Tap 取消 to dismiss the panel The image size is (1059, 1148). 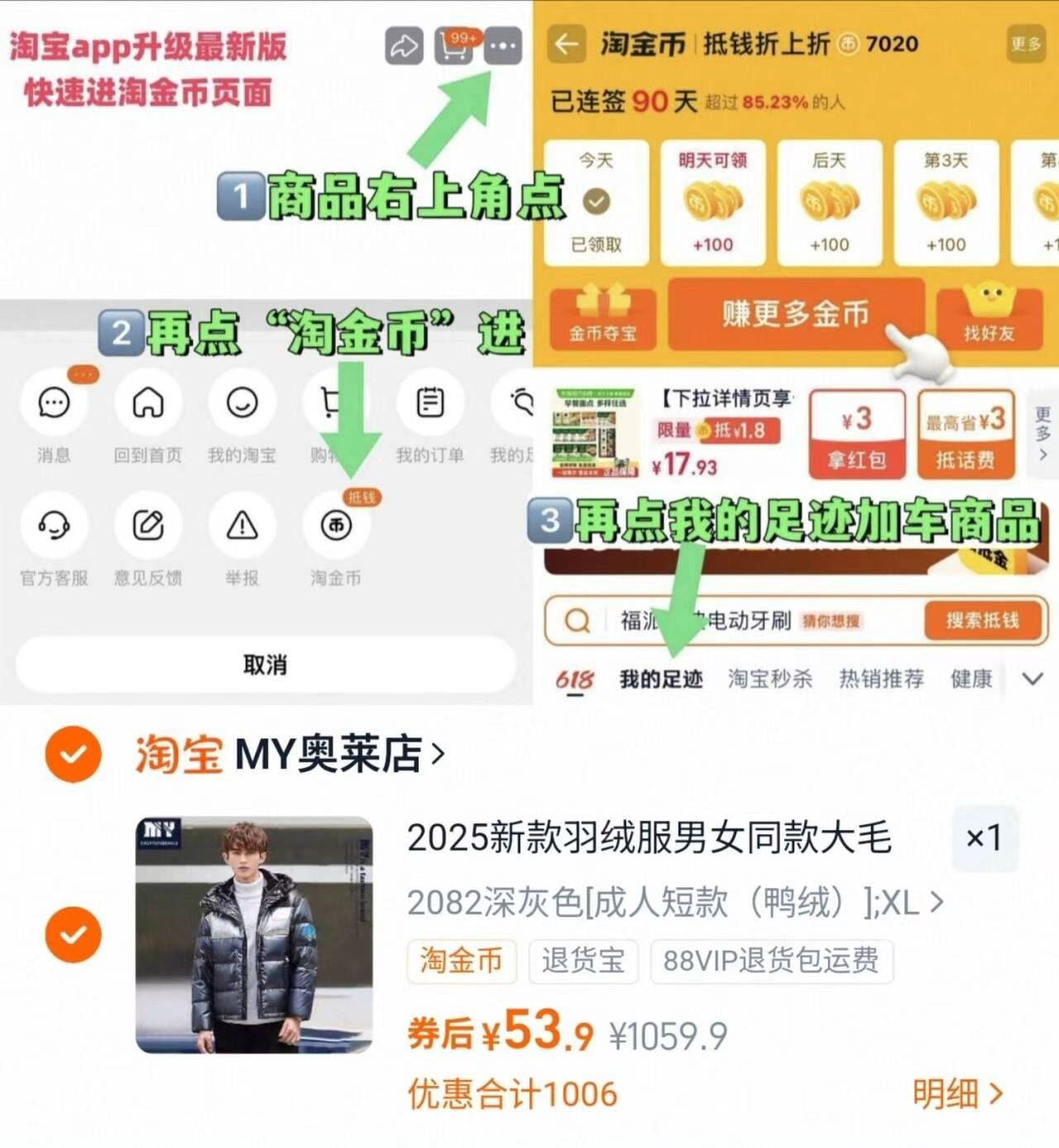[x=263, y=664]
